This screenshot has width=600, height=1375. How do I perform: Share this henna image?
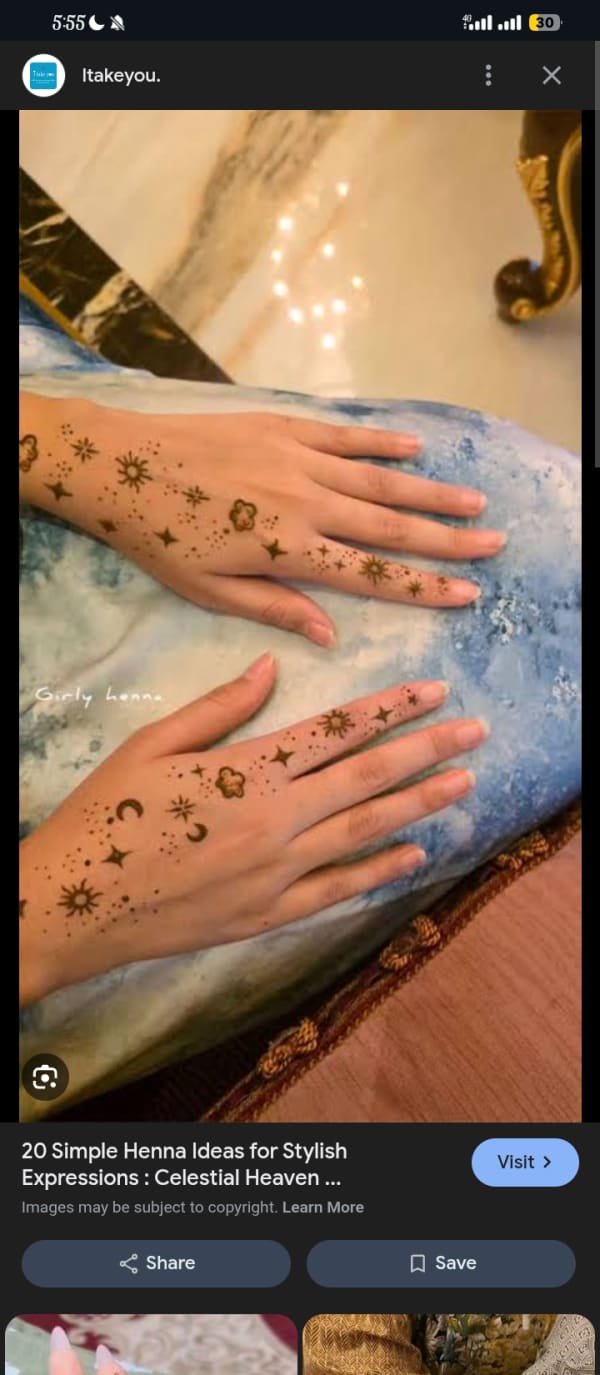coord(156,1263)
